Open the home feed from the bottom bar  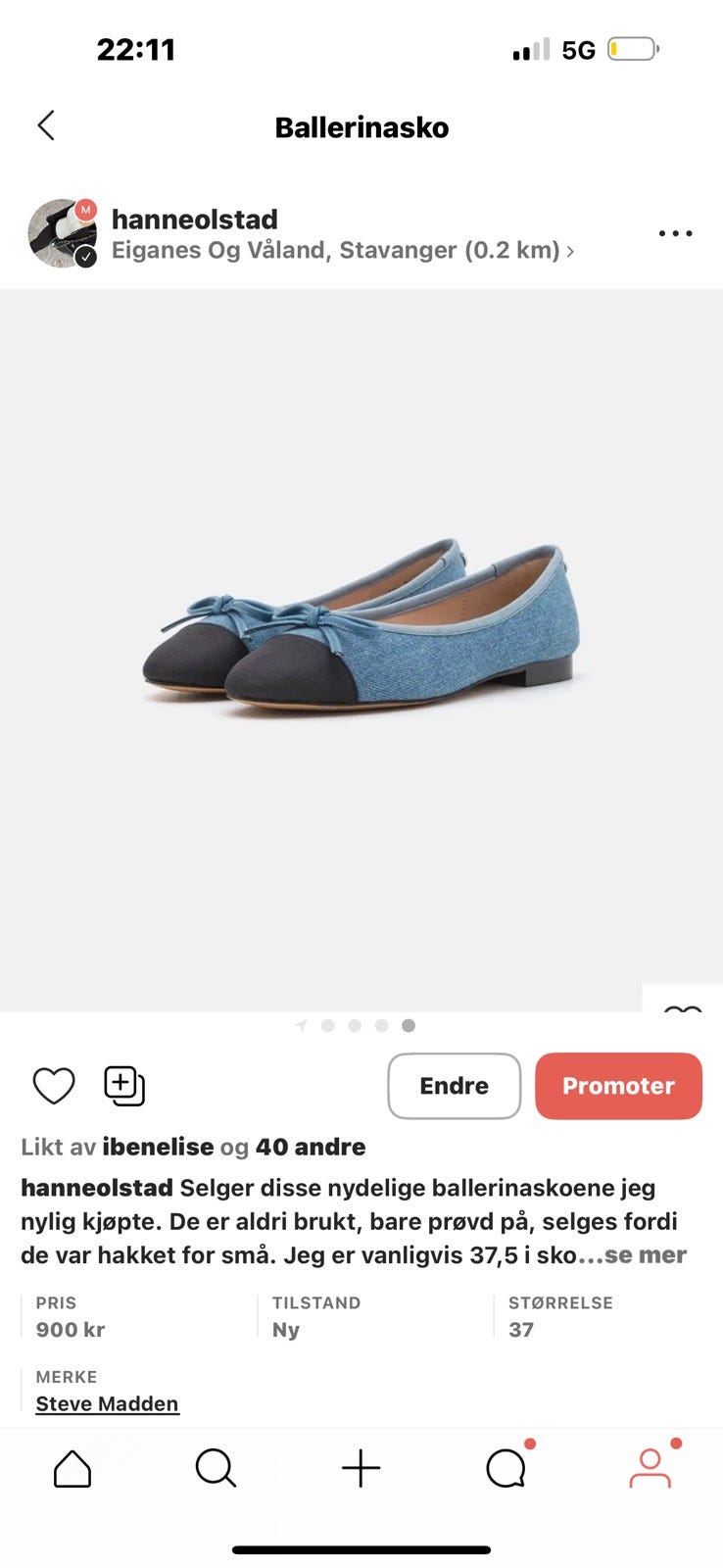pos(72,1468)
